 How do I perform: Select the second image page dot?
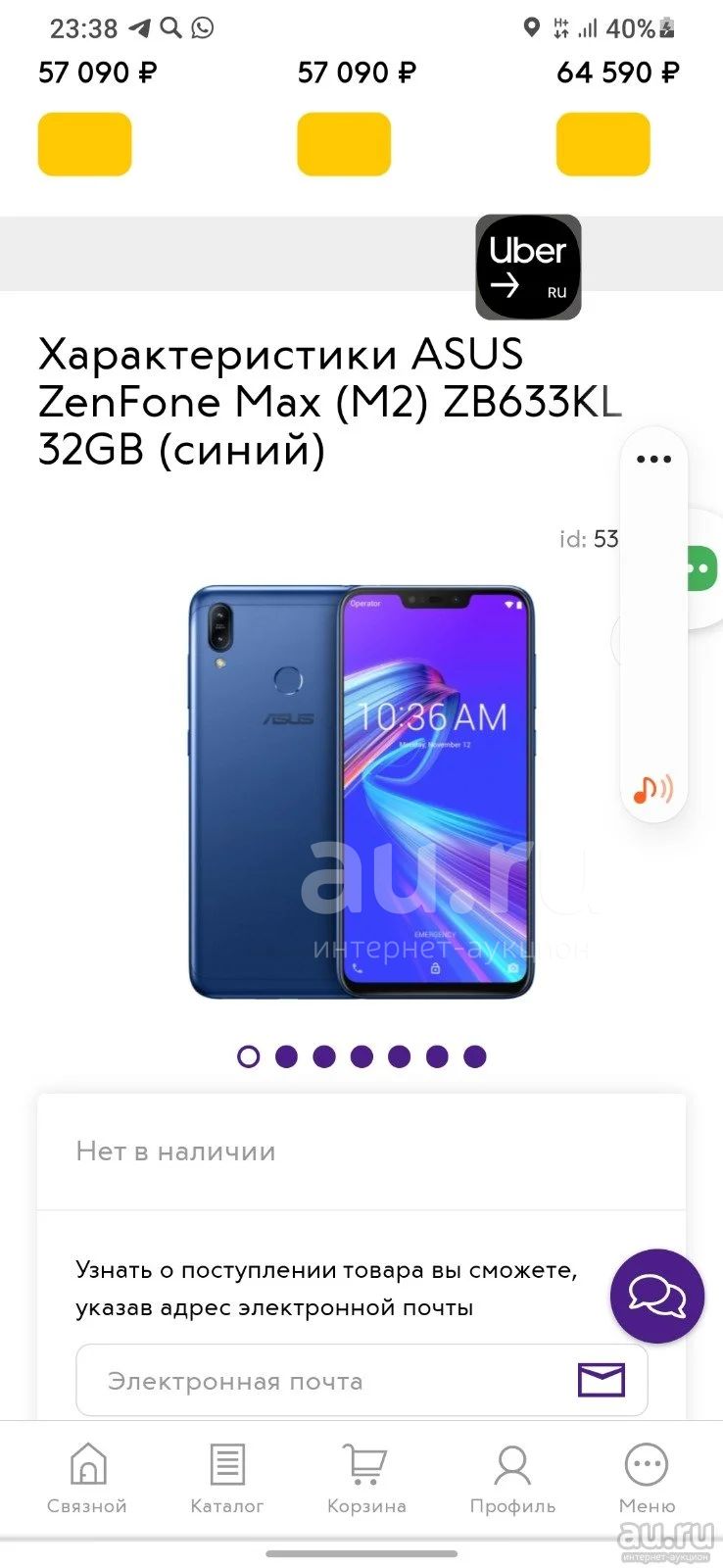pos(286,1056)
